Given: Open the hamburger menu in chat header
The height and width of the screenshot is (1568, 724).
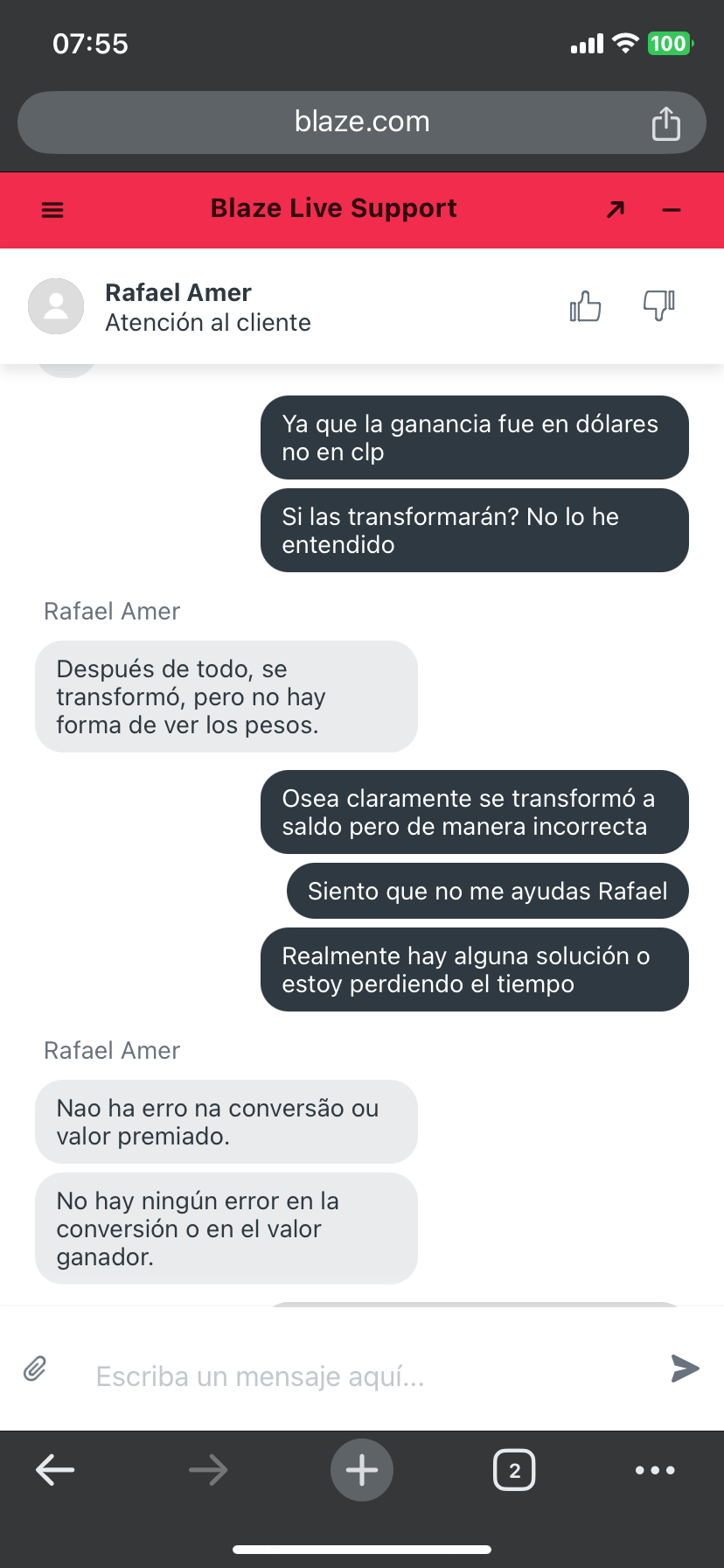Looking at the screenshot, I should pyautogui.click(x=52, y=210).
